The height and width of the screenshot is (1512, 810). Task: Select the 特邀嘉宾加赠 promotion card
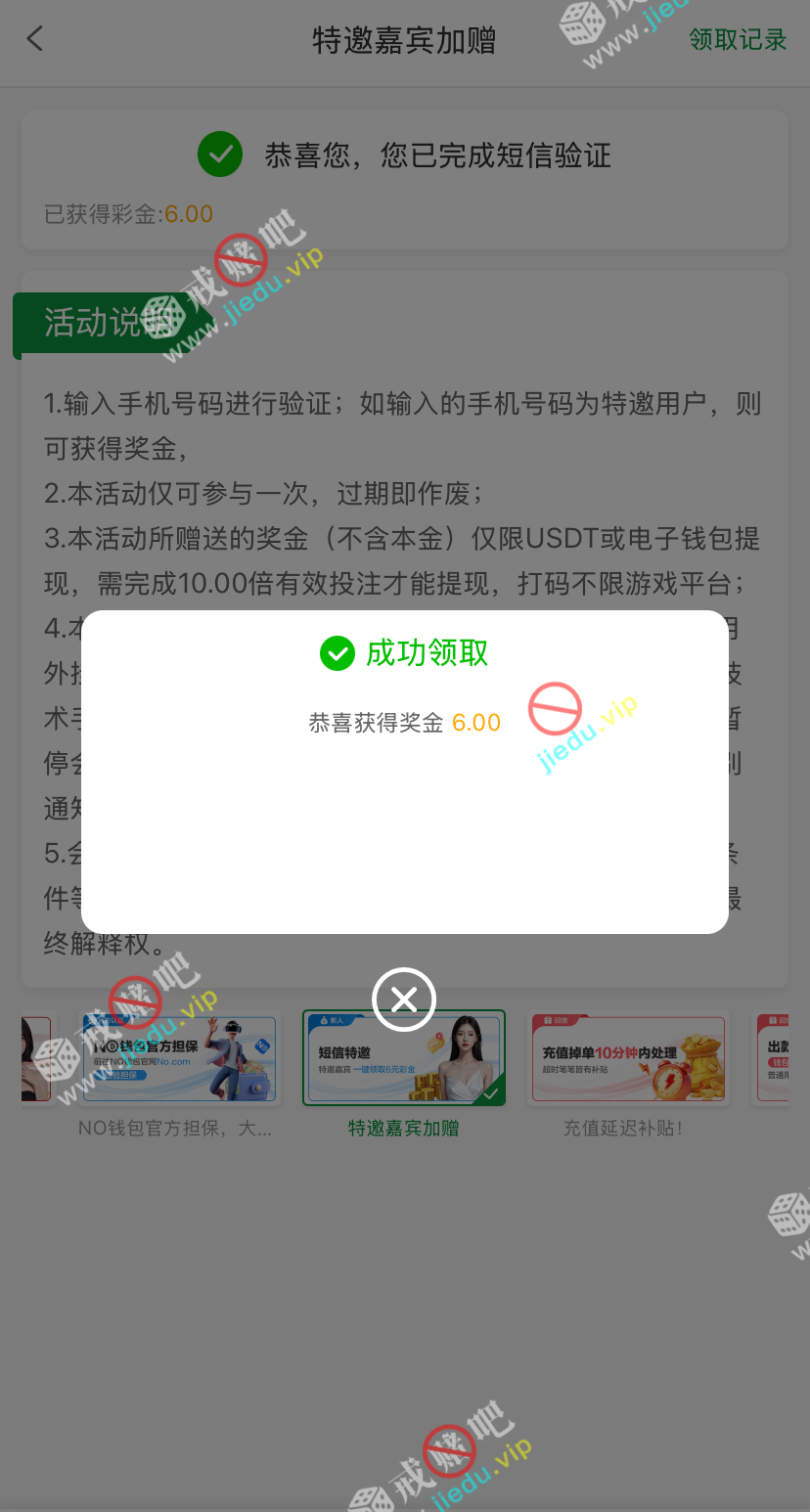pyautogui.click(x=404, y=1058)
